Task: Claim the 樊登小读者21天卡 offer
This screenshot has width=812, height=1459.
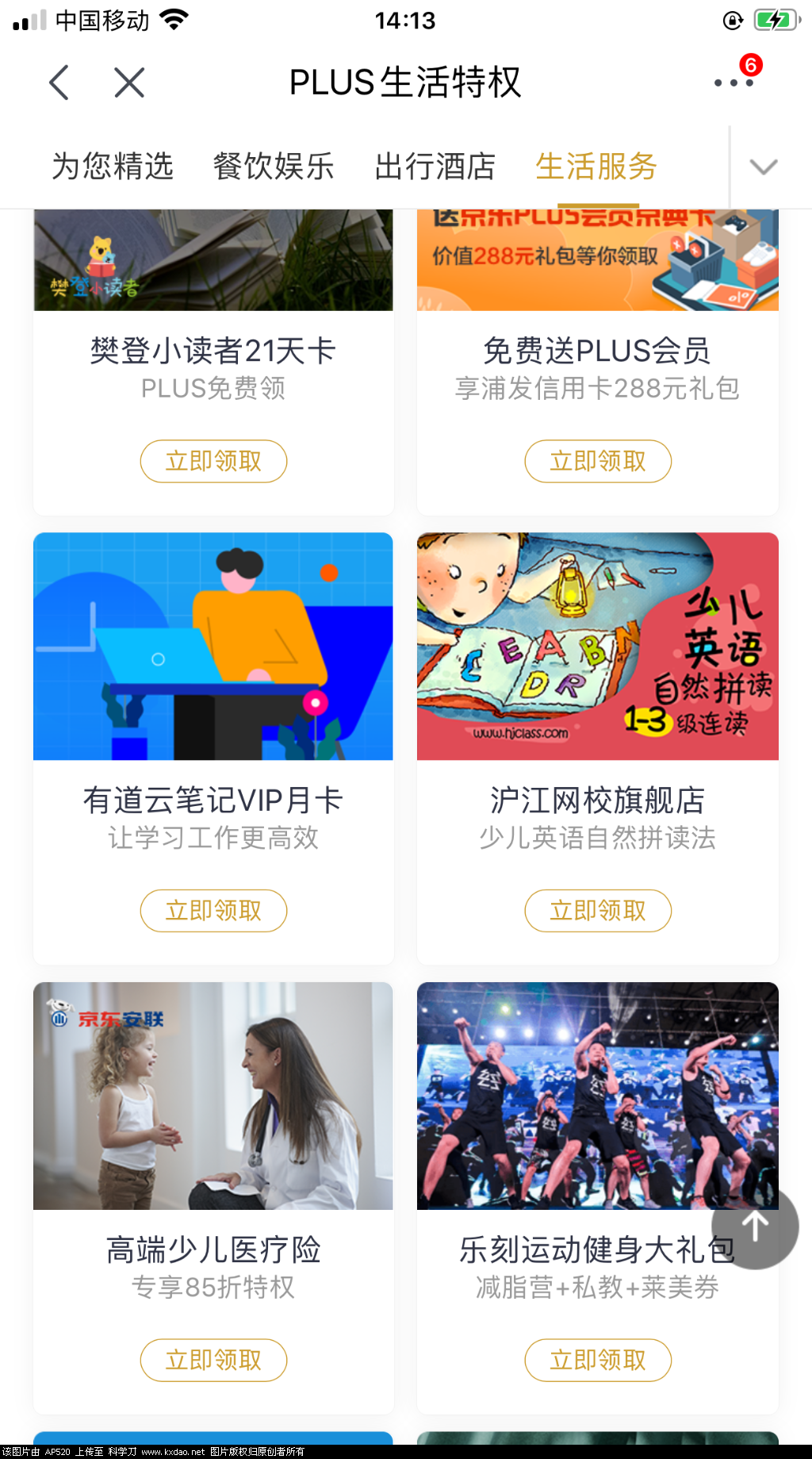Action: [213, 461]
